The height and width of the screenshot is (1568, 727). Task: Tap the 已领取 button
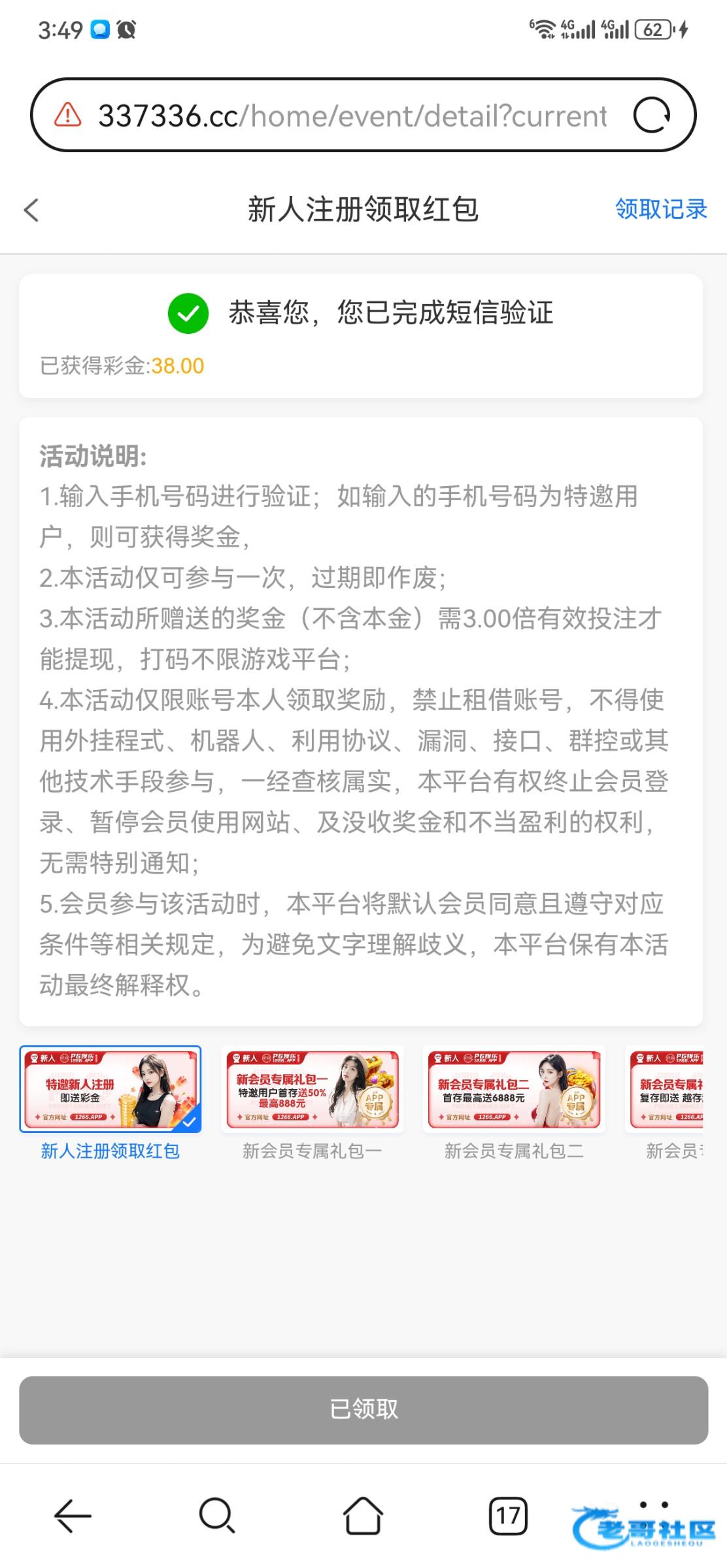[363, 1410]
